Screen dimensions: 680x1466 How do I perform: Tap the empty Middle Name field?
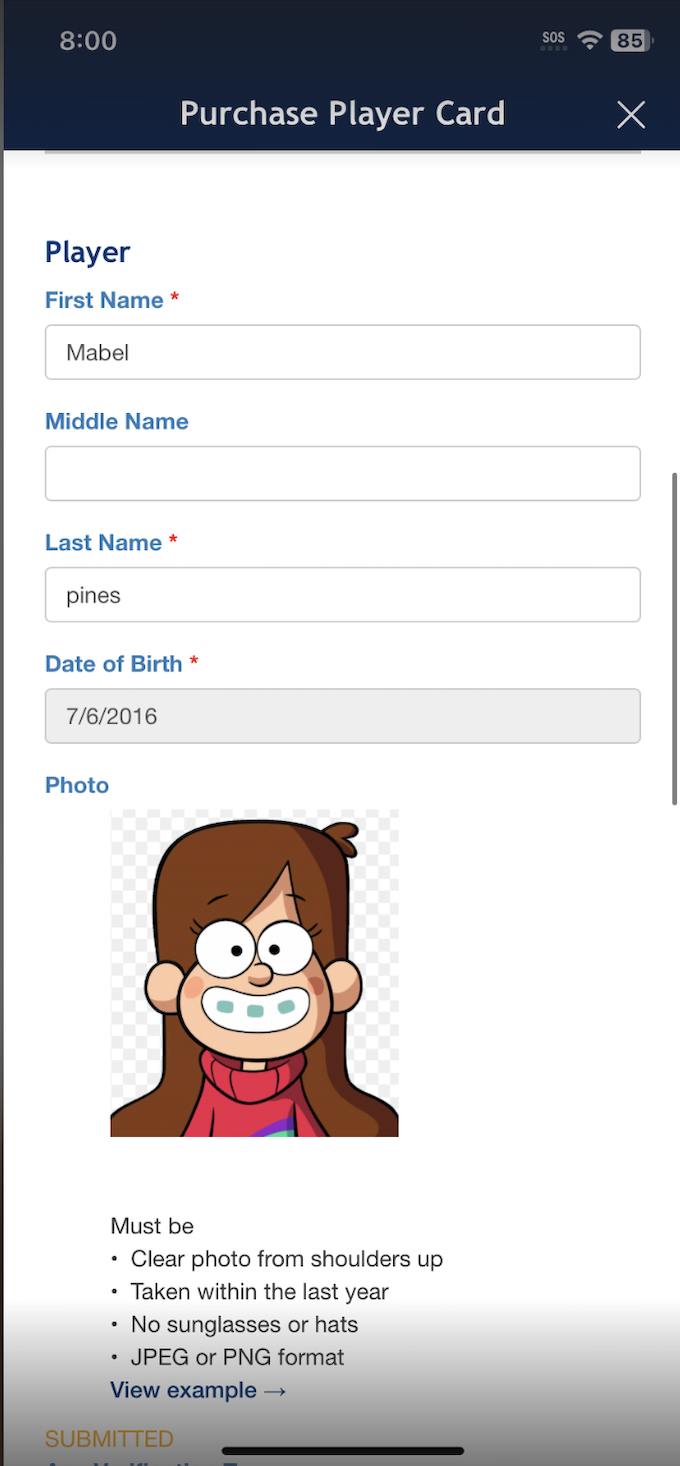point(342,473)
